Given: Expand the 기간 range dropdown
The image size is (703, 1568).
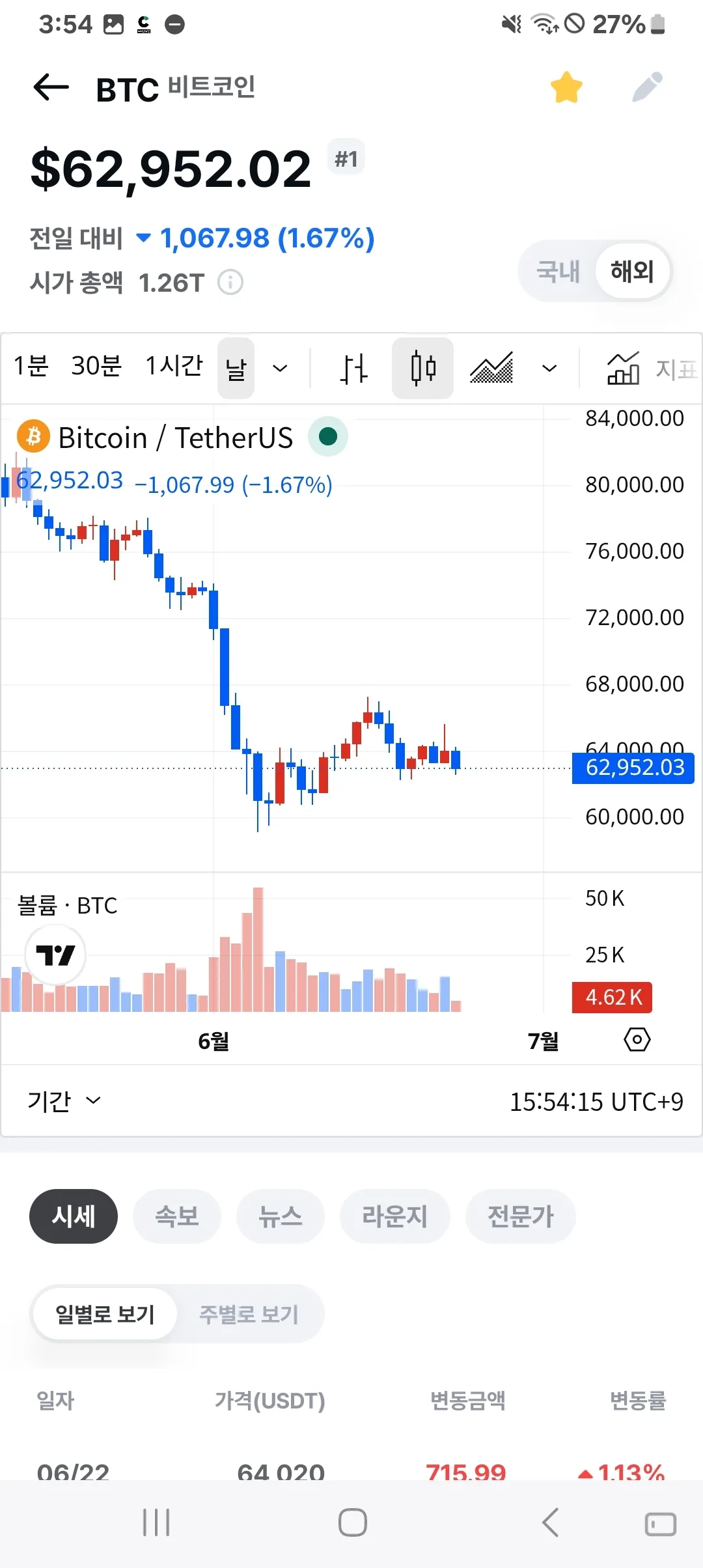Looking at the screenshot, I should 64,1101.
